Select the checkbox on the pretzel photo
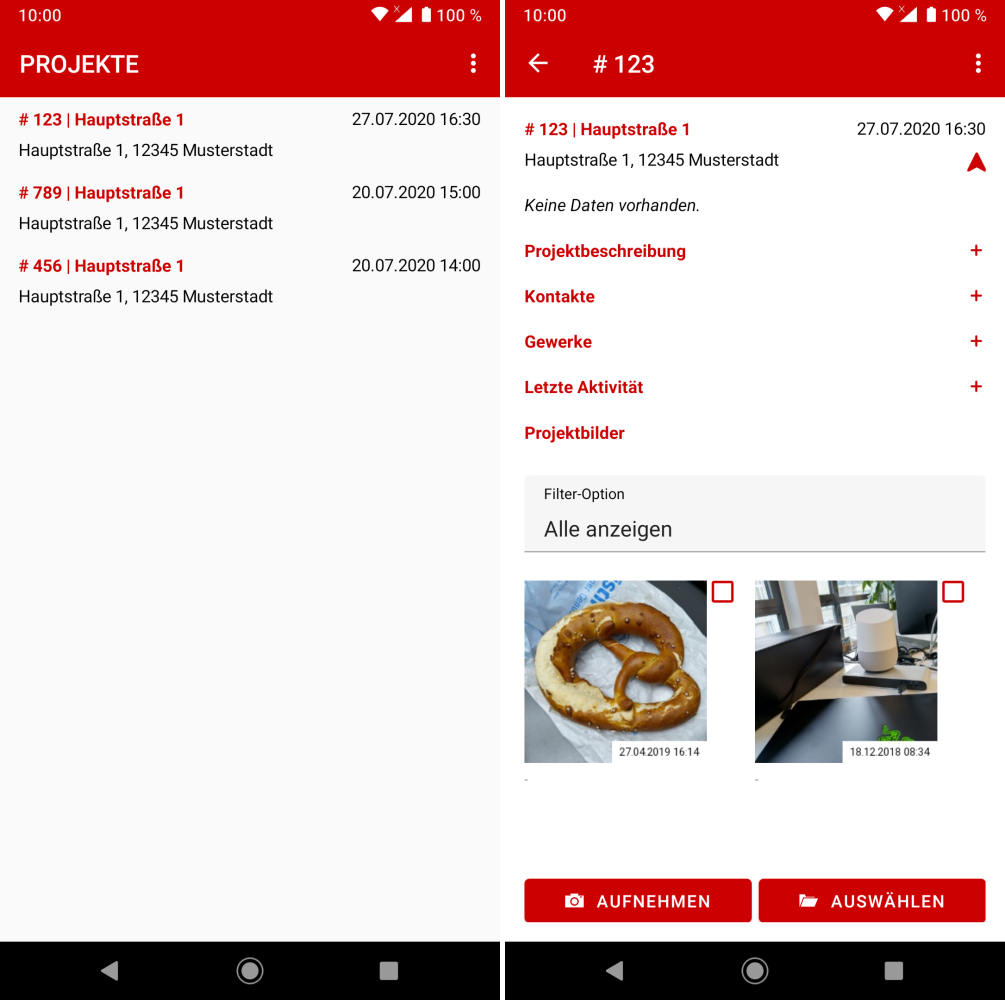Image resolution: width=1005 pixels, height=1000 pixels. (x=722, y=592)
